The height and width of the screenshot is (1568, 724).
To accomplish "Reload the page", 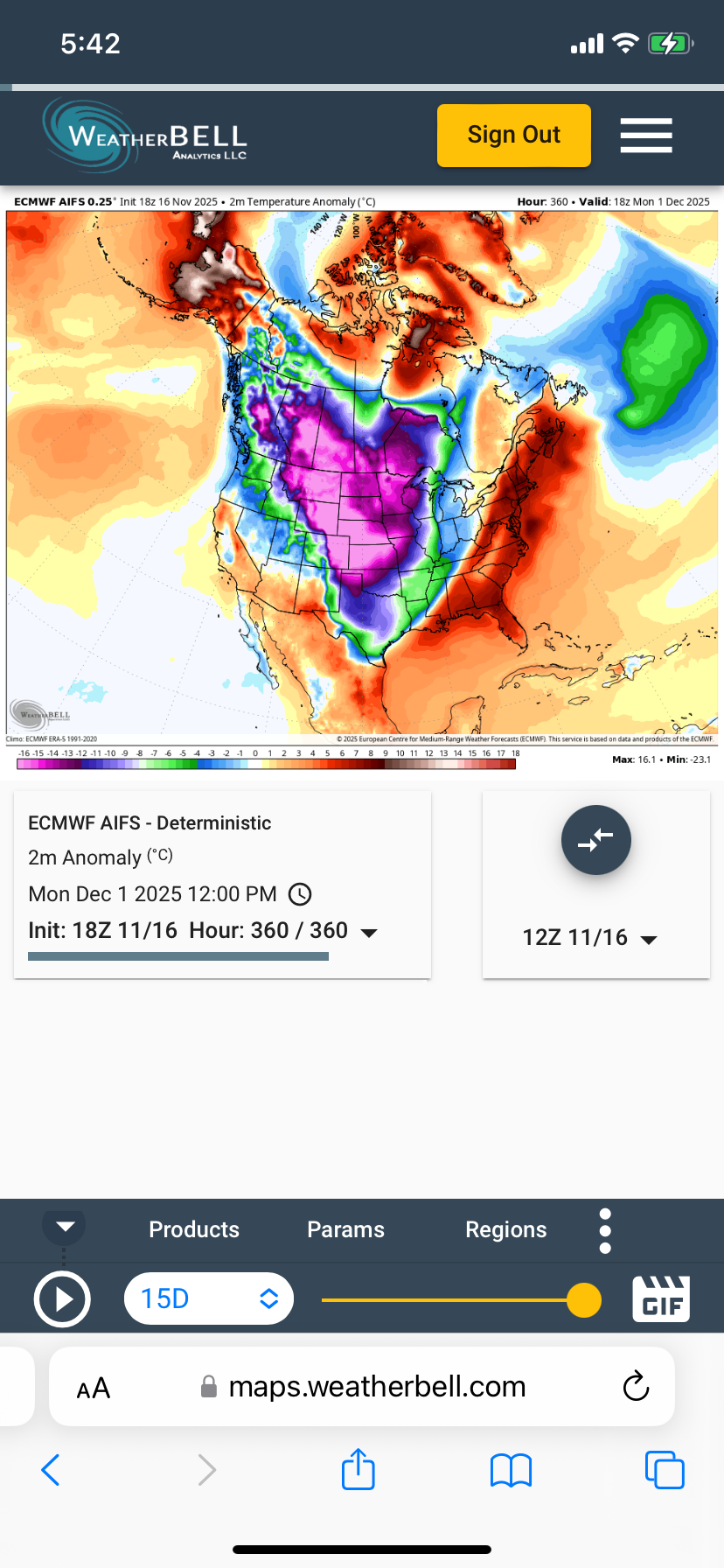I will click(x=636, y=1387).
